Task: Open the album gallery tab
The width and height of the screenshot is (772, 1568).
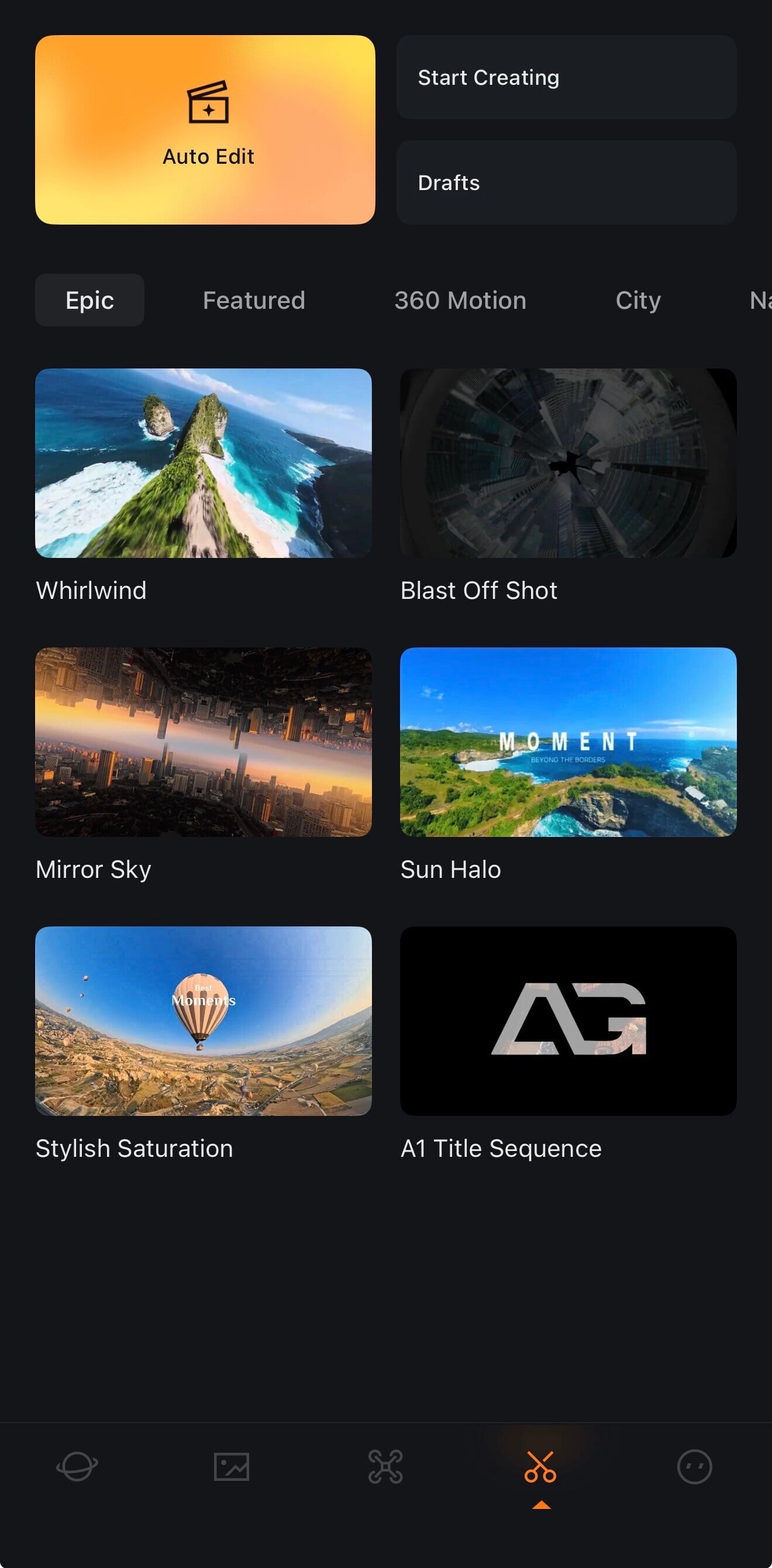Action: click(232, 1467)
